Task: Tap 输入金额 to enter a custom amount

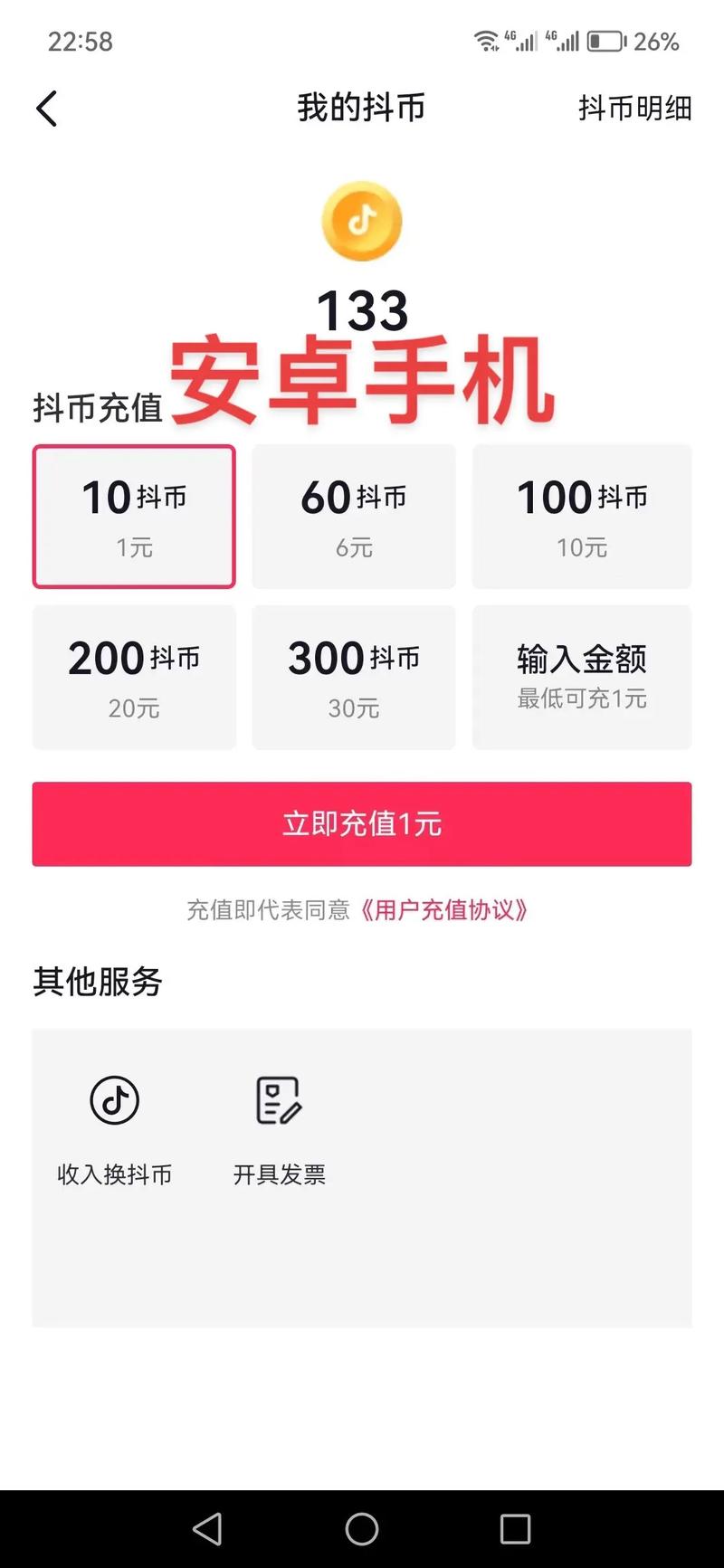Action: pos(582,678)
